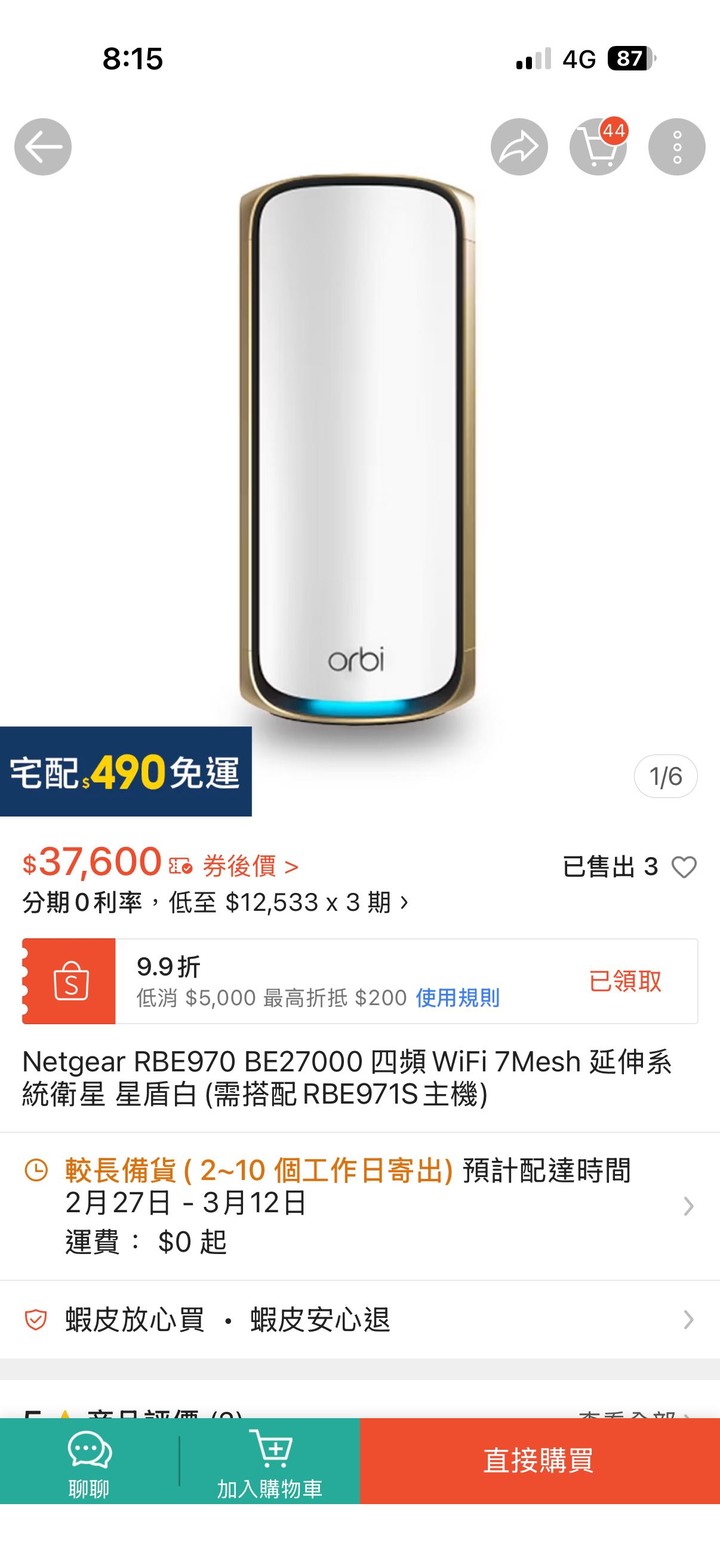Screen dimensions: 720x1565
Task: Chat with seller via 聊聊
Action: tap(89, 1461)
